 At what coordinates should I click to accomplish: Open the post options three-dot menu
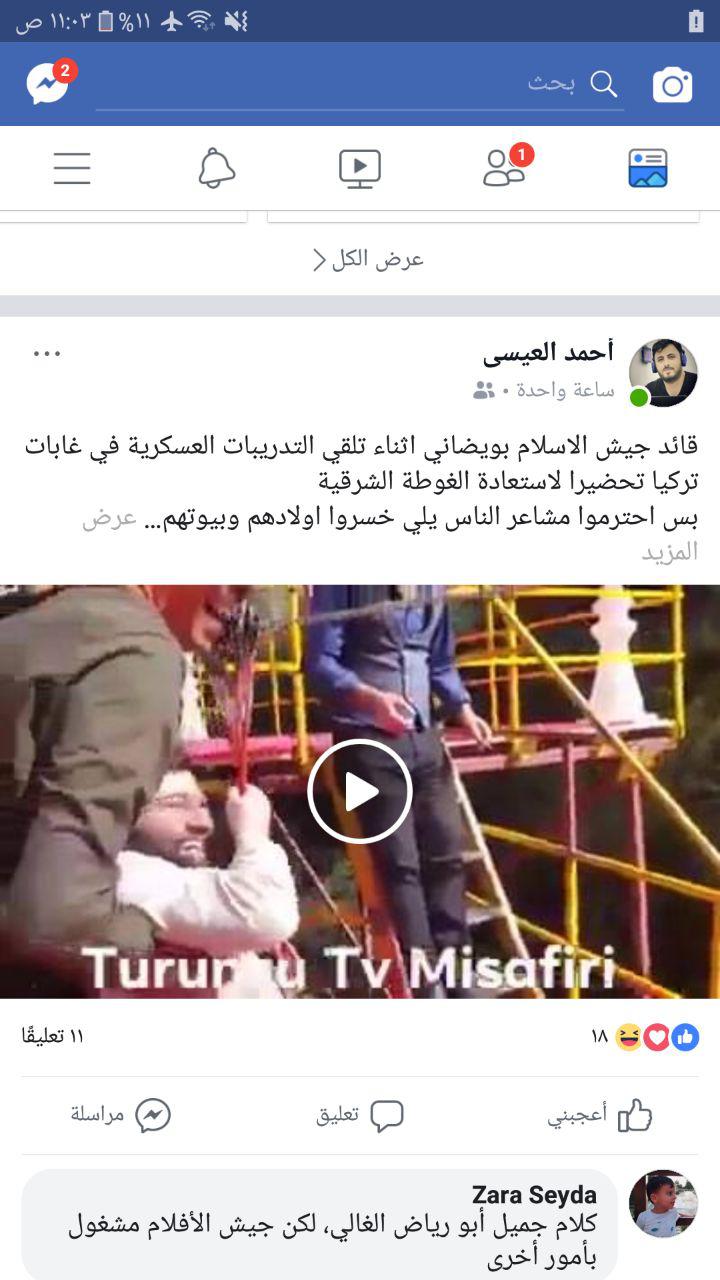pyautogui.click(x=47, y=353)
